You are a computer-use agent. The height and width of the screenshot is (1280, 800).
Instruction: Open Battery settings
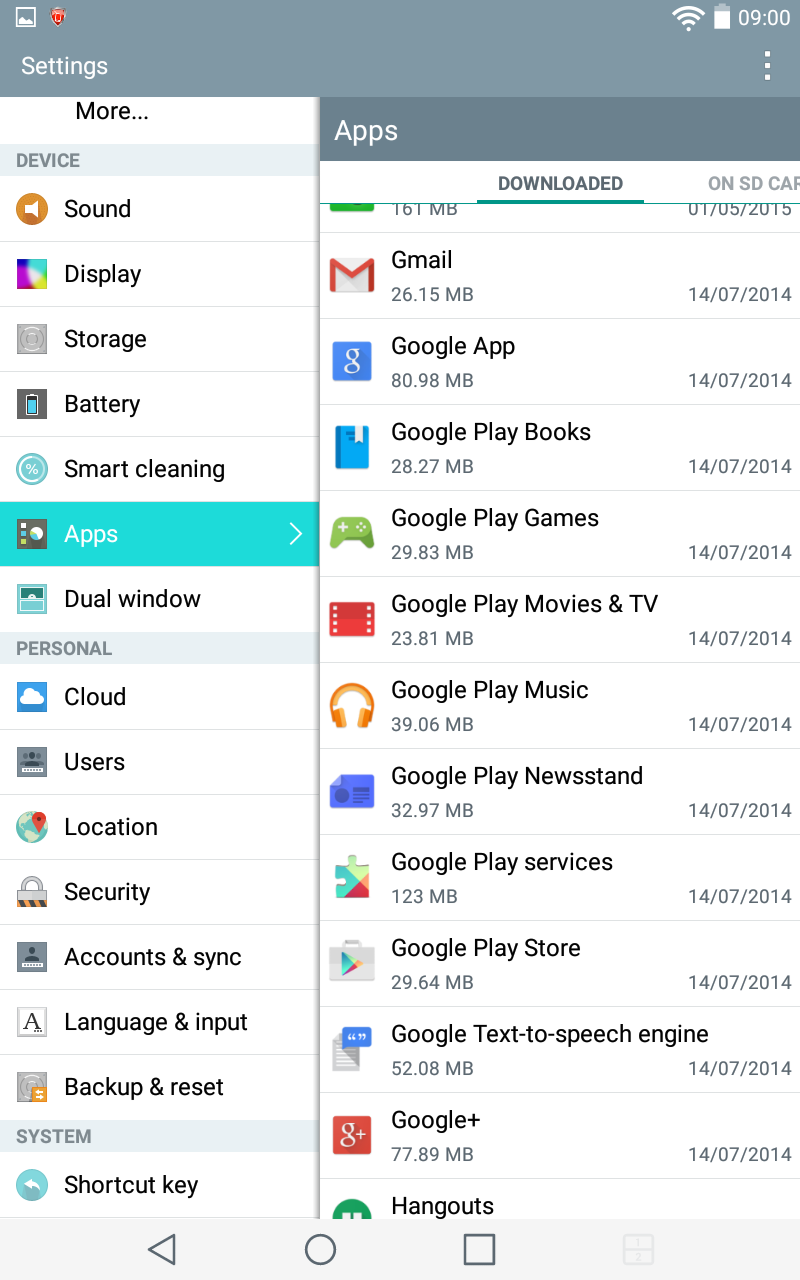tap(160, 404)
